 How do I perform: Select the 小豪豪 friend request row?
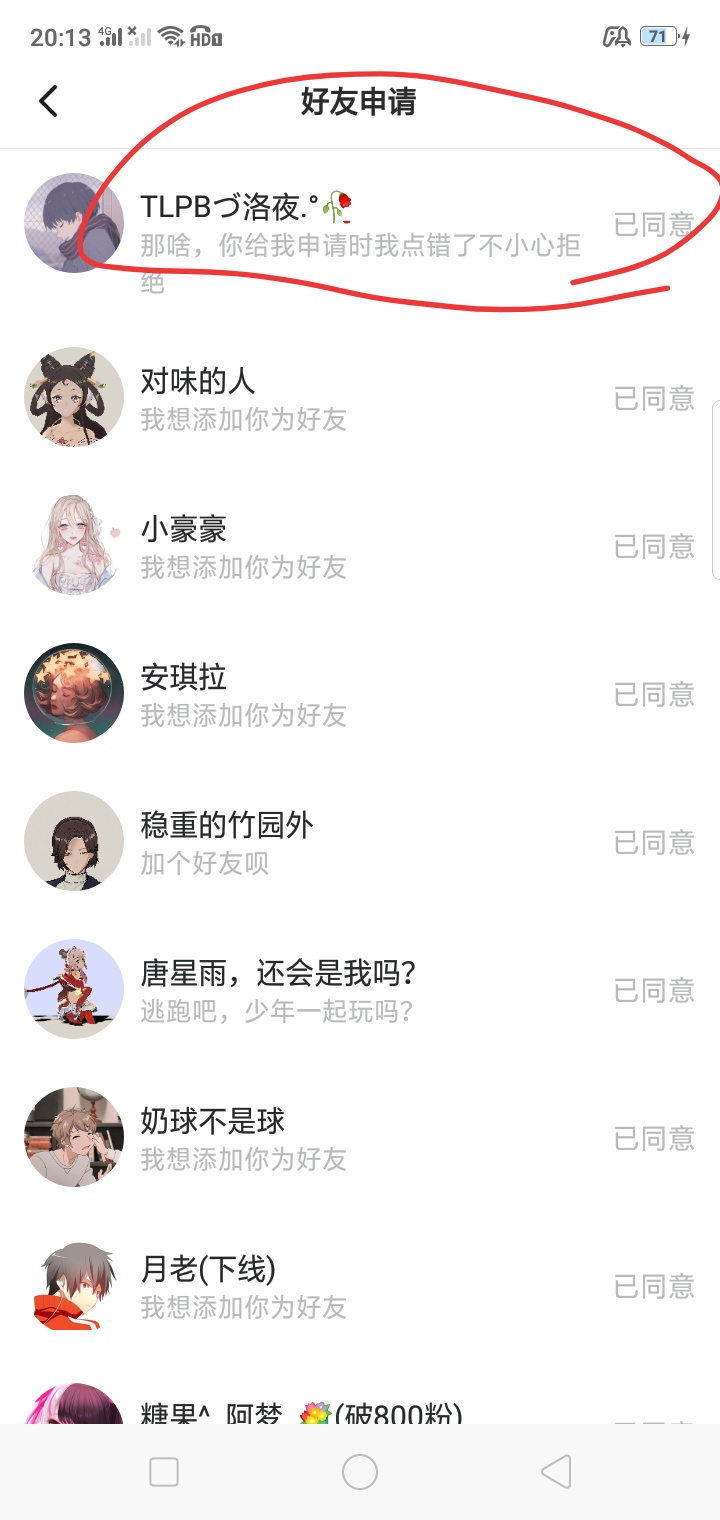[360, 546]
